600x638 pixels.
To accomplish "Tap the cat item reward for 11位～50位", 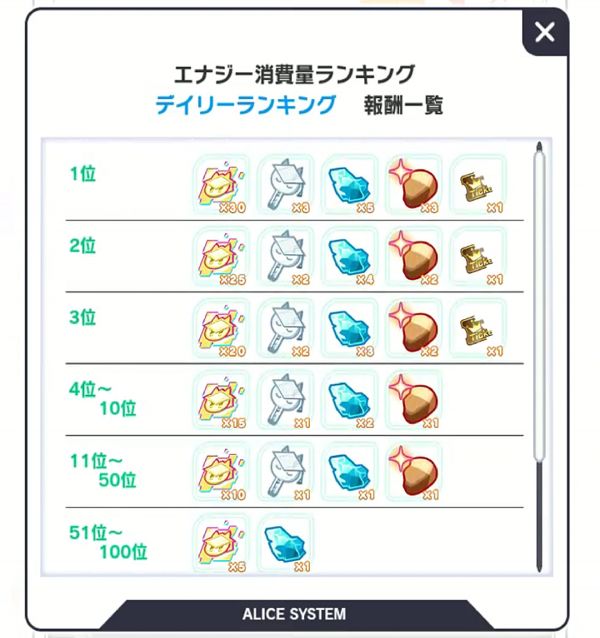I will [x=221, y=470].
